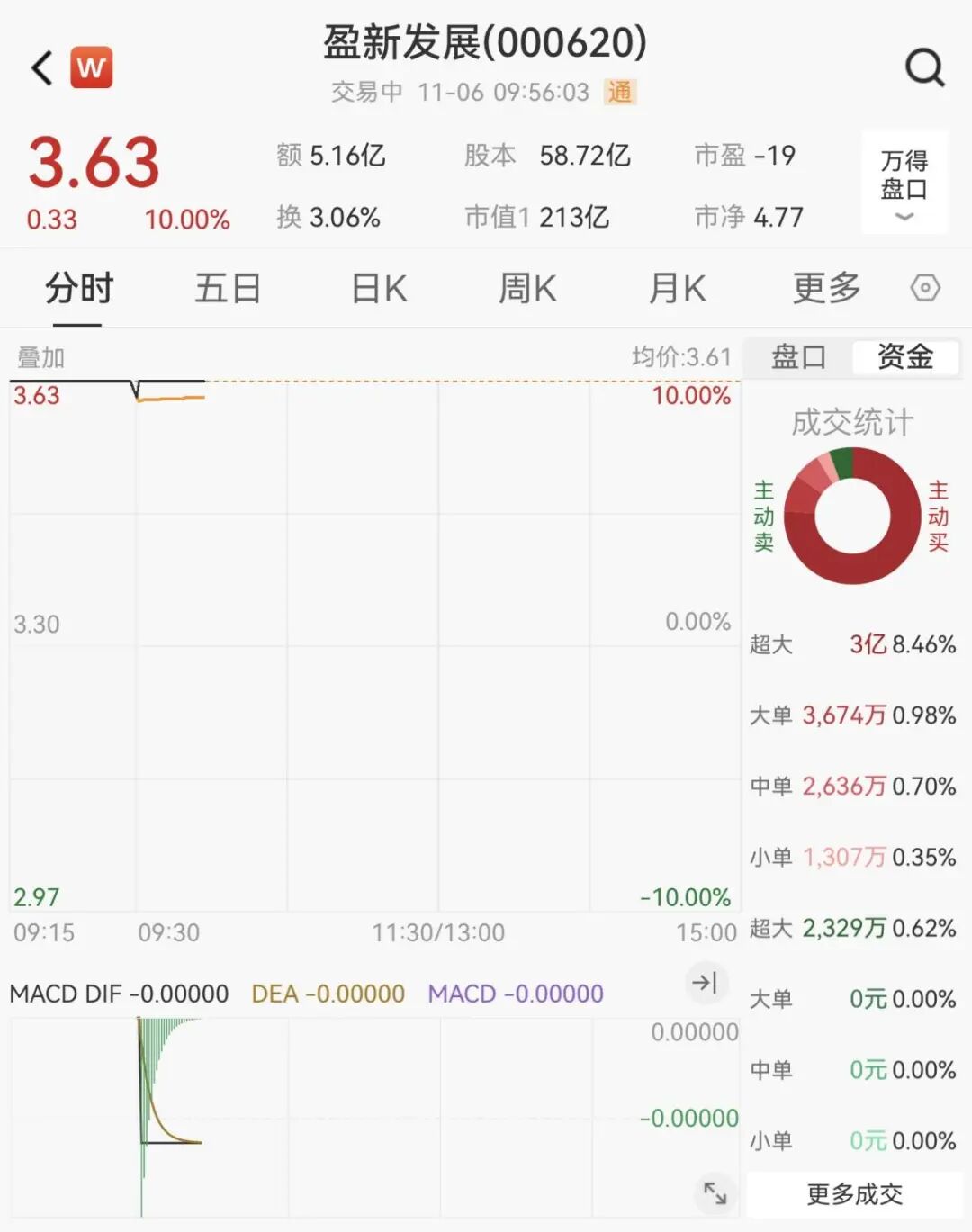
Task: Switch to the 盘口 order book tab
Action: pyautogui.click(x=796, y=357)
